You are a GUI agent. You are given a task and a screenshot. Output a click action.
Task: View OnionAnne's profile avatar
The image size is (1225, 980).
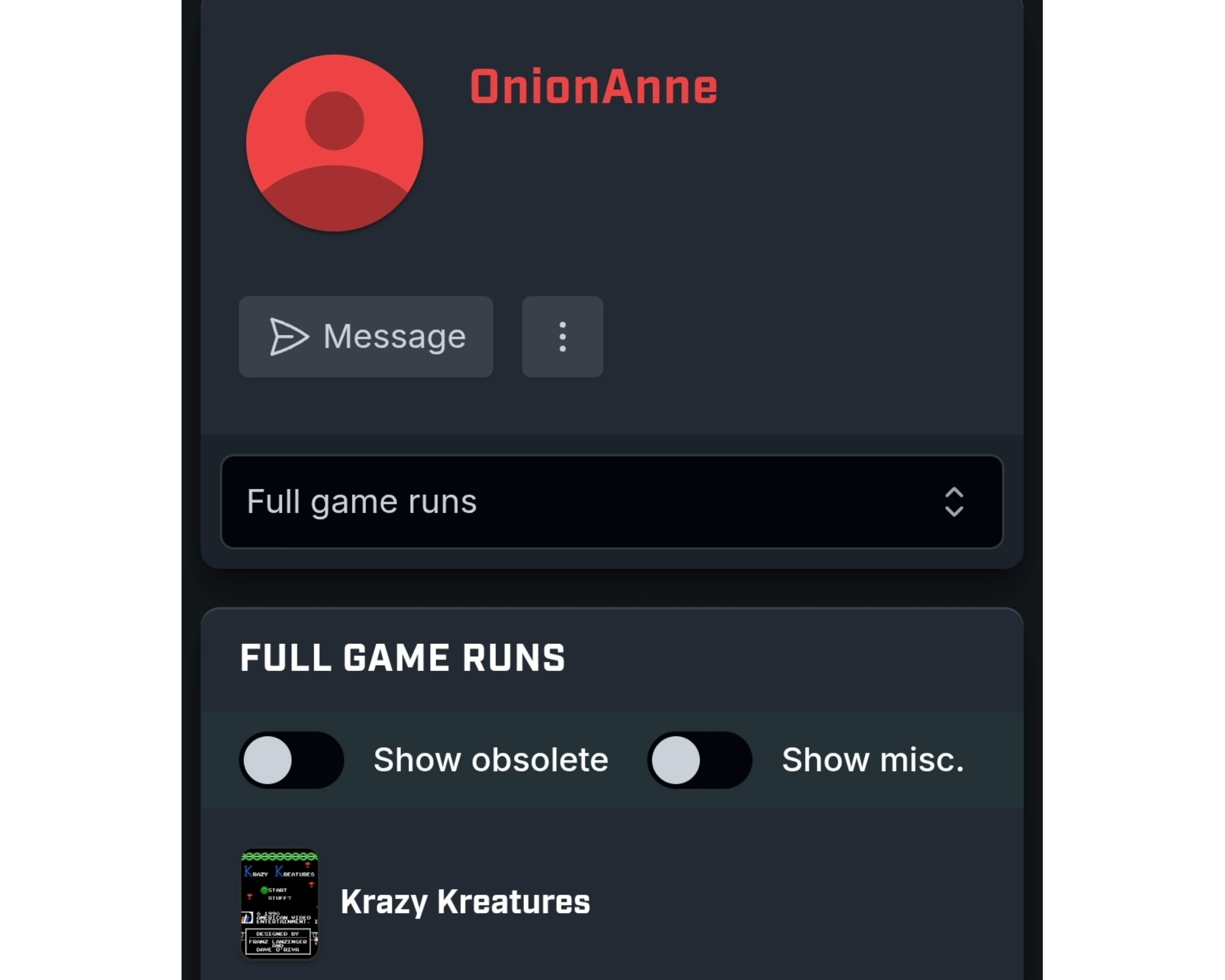[335, 143]
